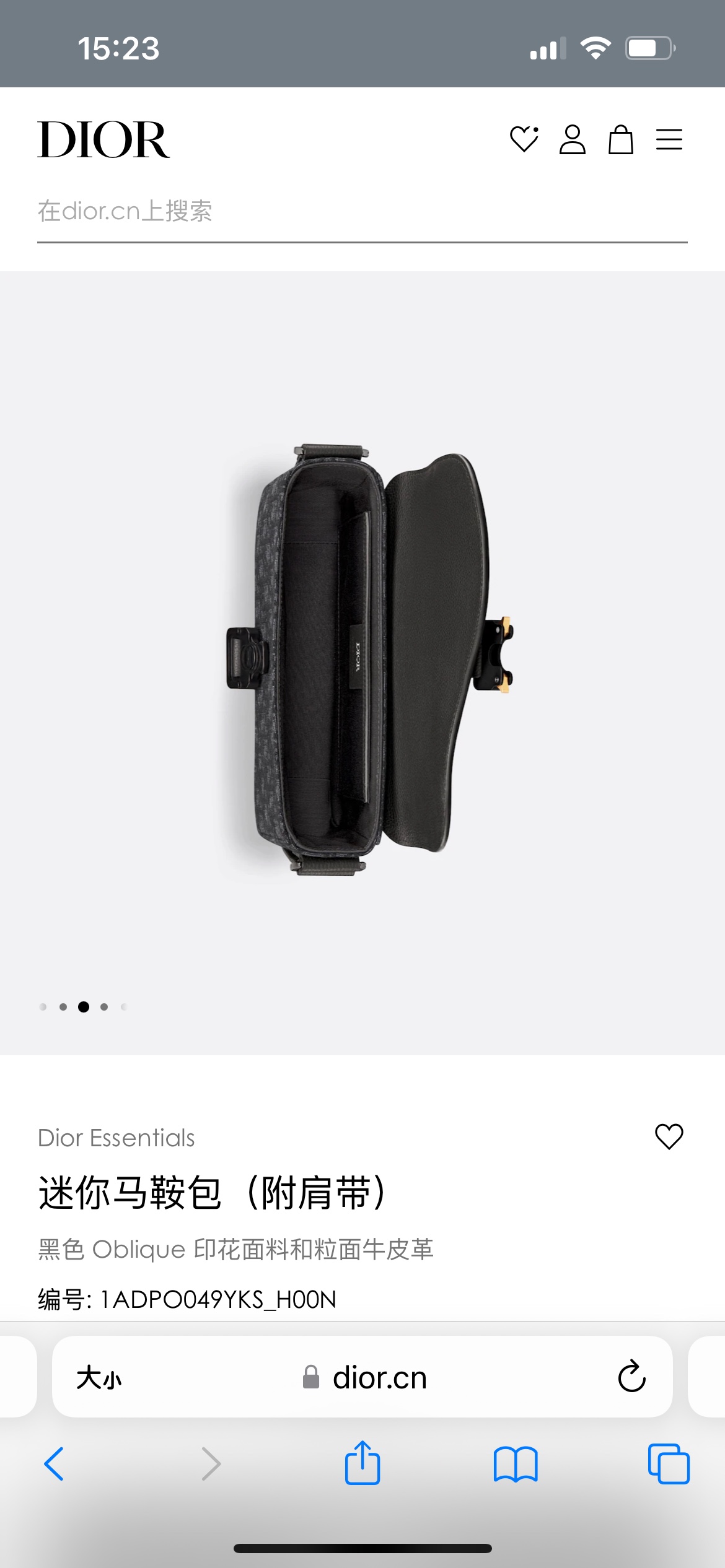Viewport: 725px width, 1568px height.
Task: Open the wishlist heart in header
Action: tap(524, 139)
